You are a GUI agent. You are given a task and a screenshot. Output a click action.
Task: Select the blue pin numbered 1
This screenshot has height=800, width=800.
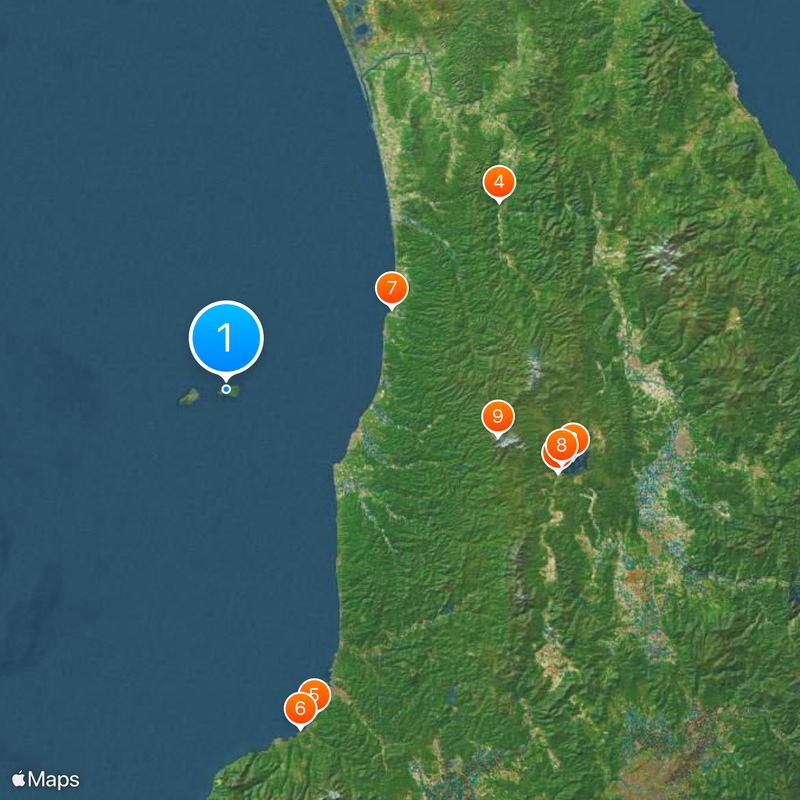(226, 338)
